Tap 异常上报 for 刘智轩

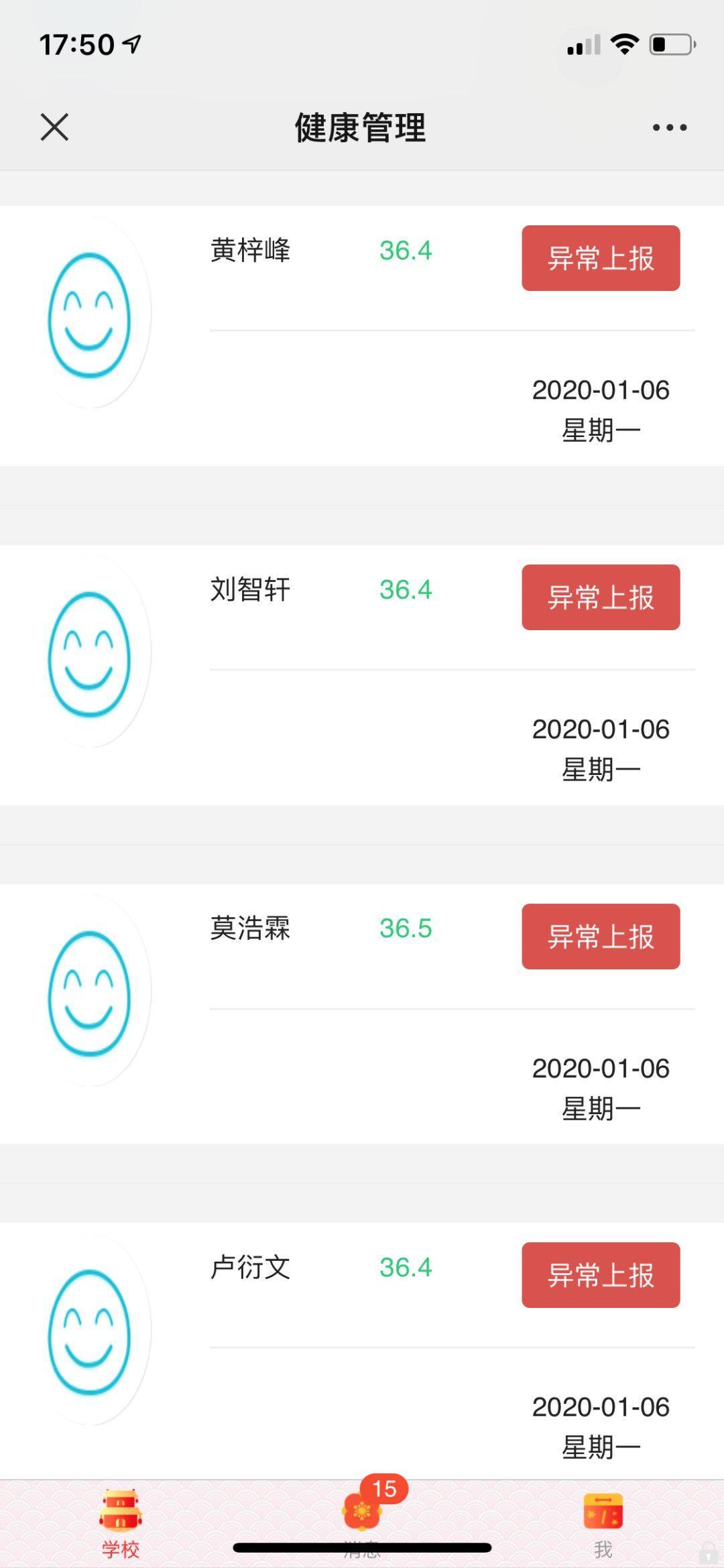[x=601, y=597]
